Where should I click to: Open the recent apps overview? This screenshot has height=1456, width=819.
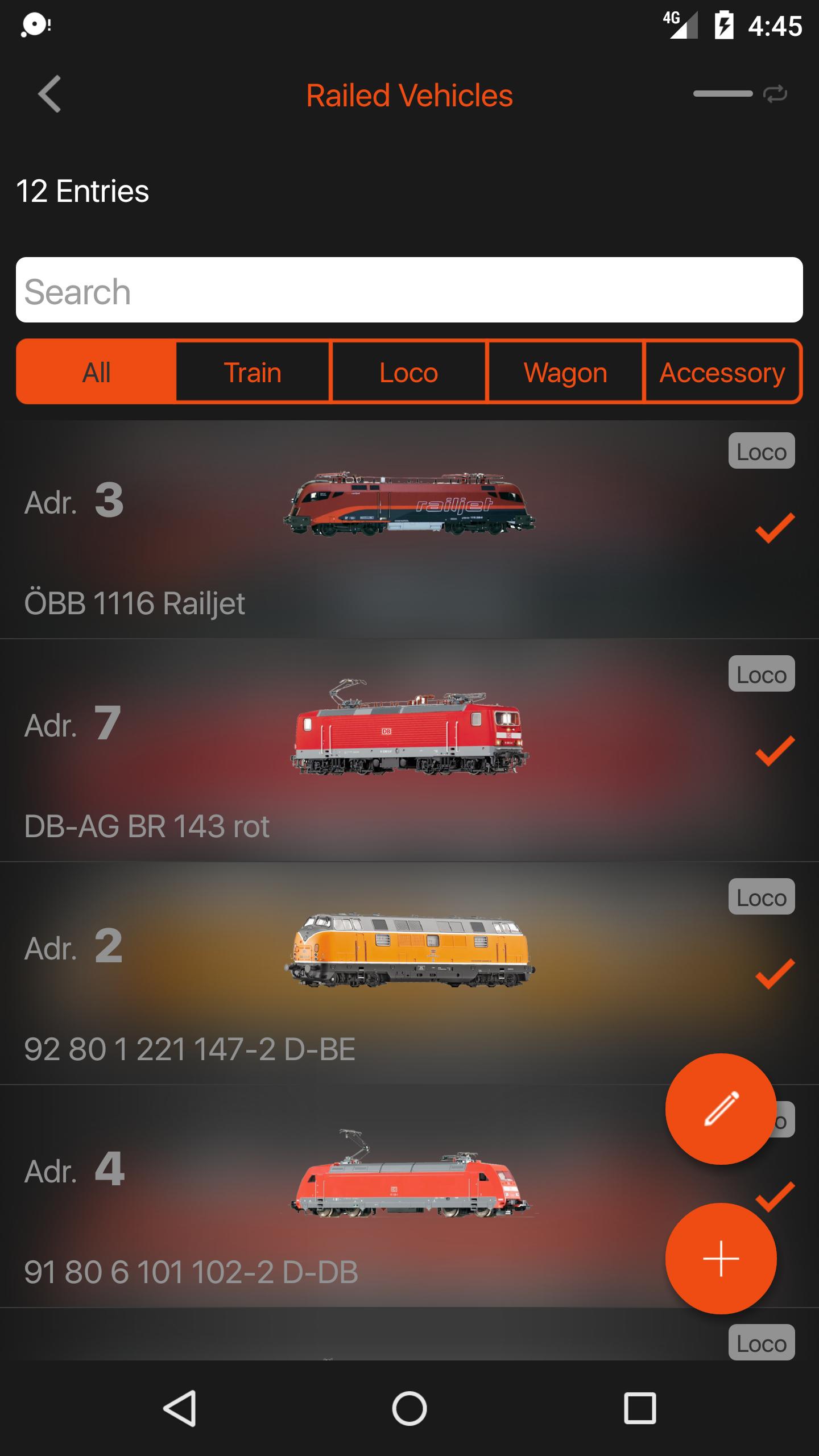640,1408
